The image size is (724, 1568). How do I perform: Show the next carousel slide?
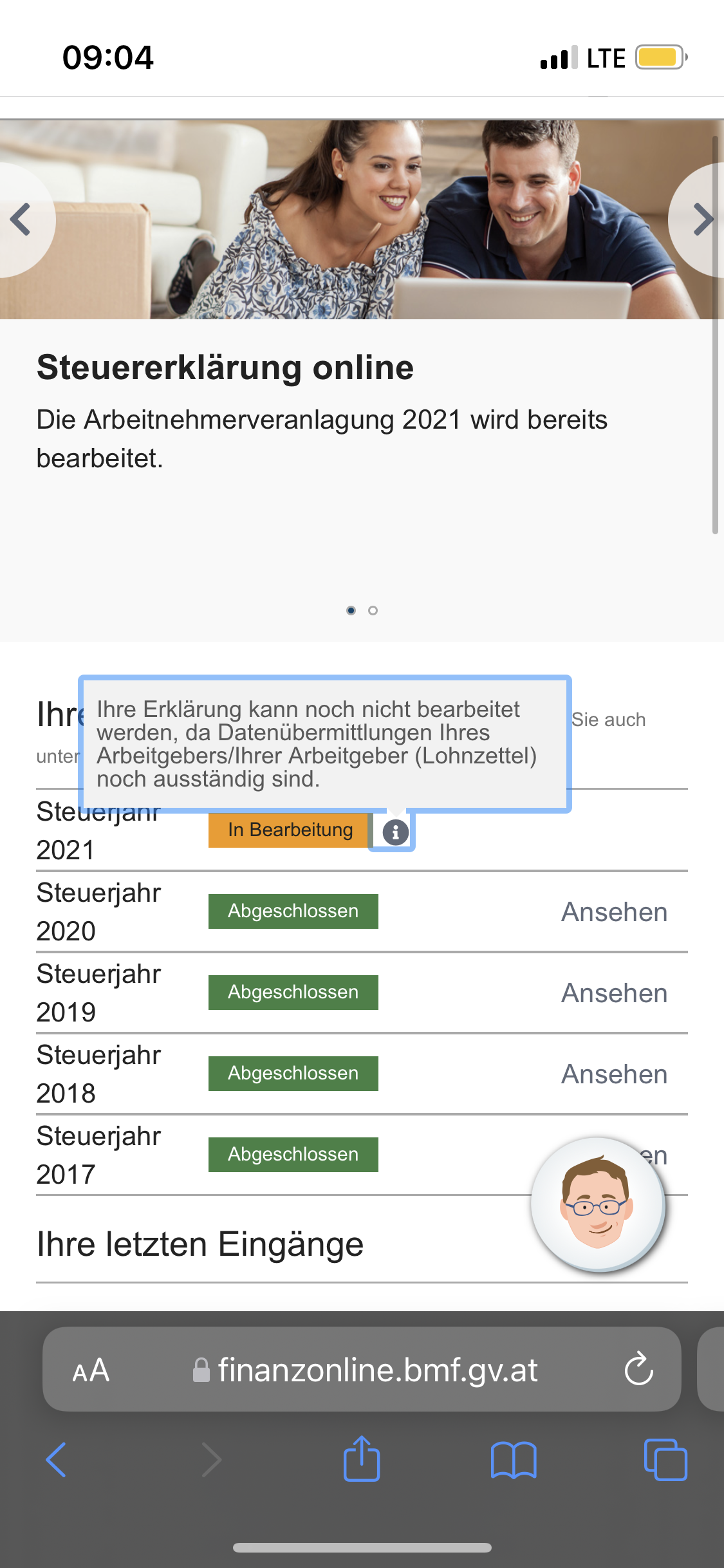tap(701, 219)
